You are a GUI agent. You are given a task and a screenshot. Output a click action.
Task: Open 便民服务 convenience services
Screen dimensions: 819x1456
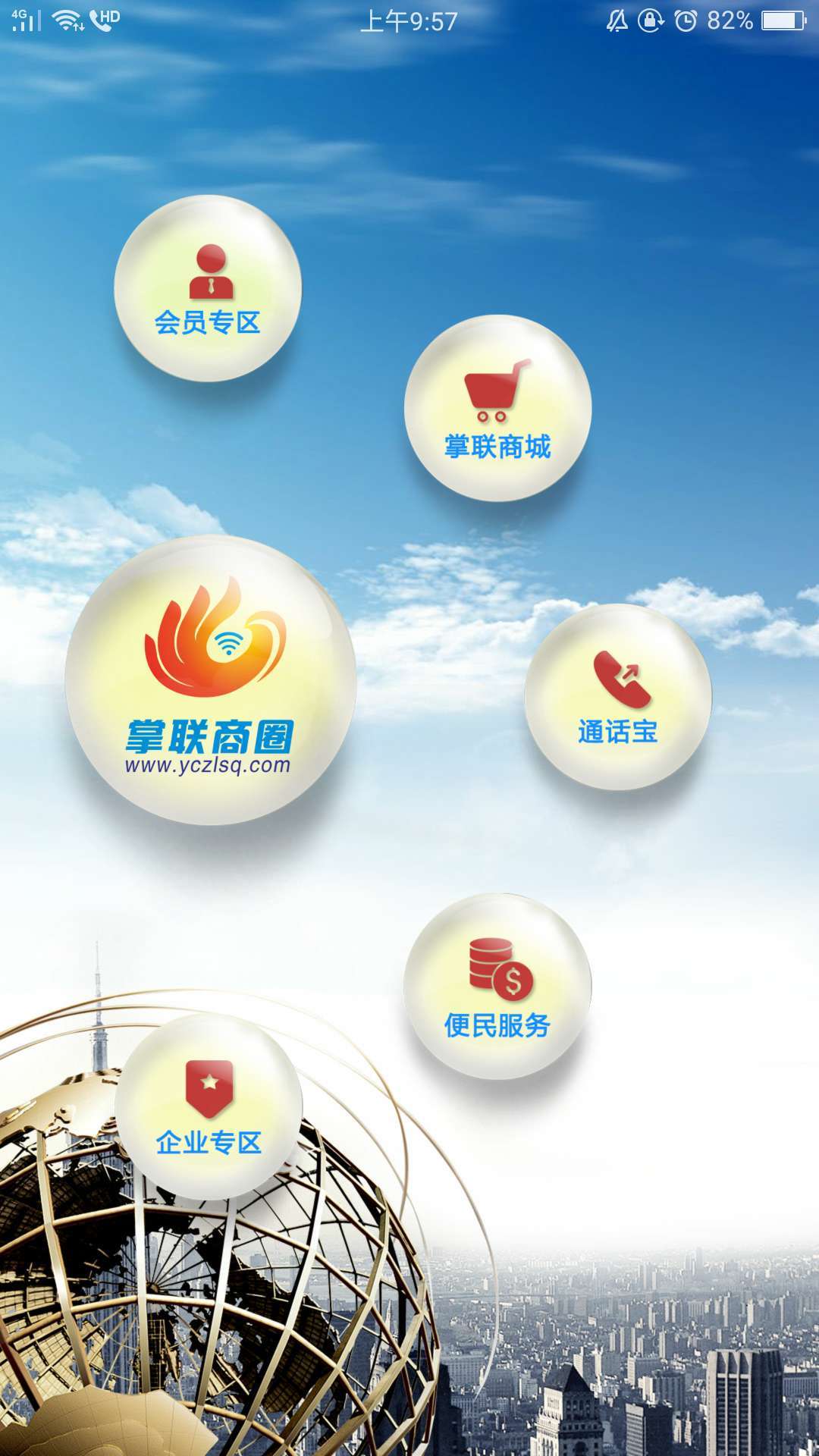tap(497, 987)
